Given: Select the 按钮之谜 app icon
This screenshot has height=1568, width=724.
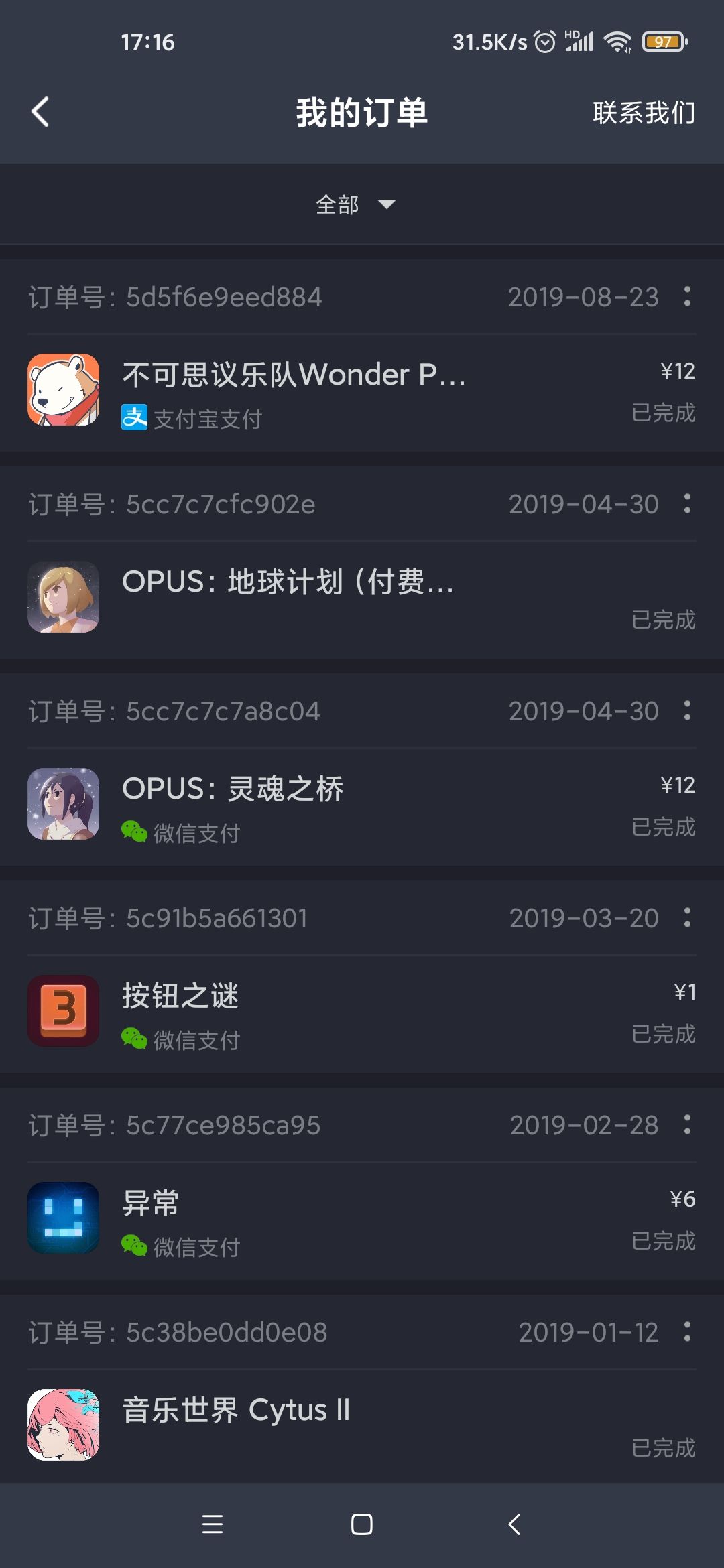Looking at the screenshot, I should click(64, 1010).
